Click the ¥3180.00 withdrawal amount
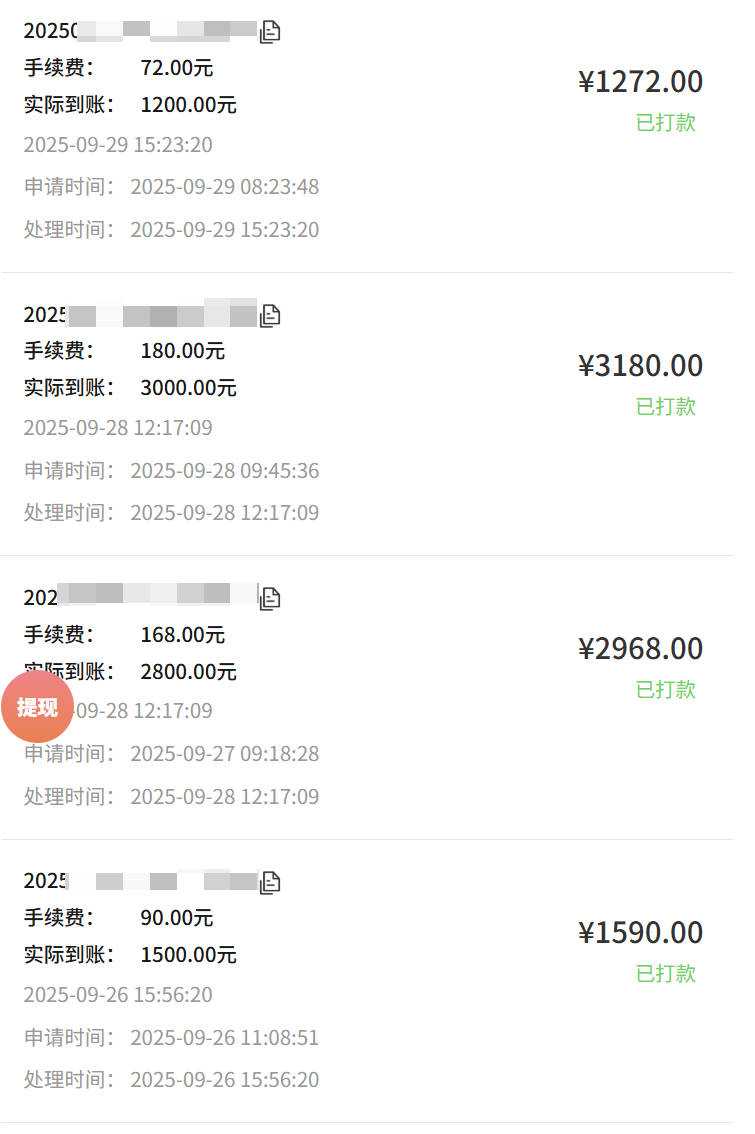The image size is (755, 1134). [x=641, y=366]
